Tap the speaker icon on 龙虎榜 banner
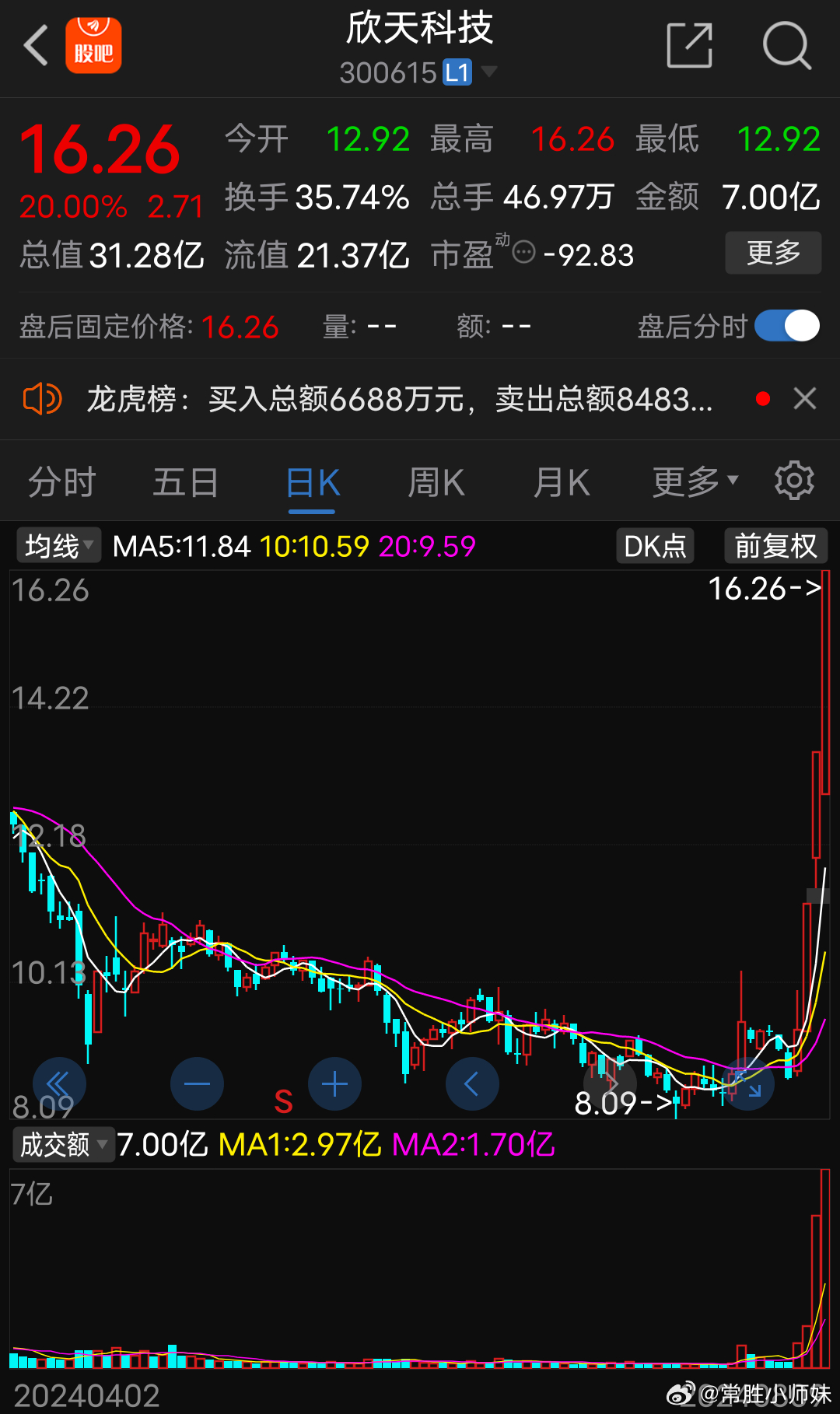Screen dimensions: 840x1414 tap(42, 398)
